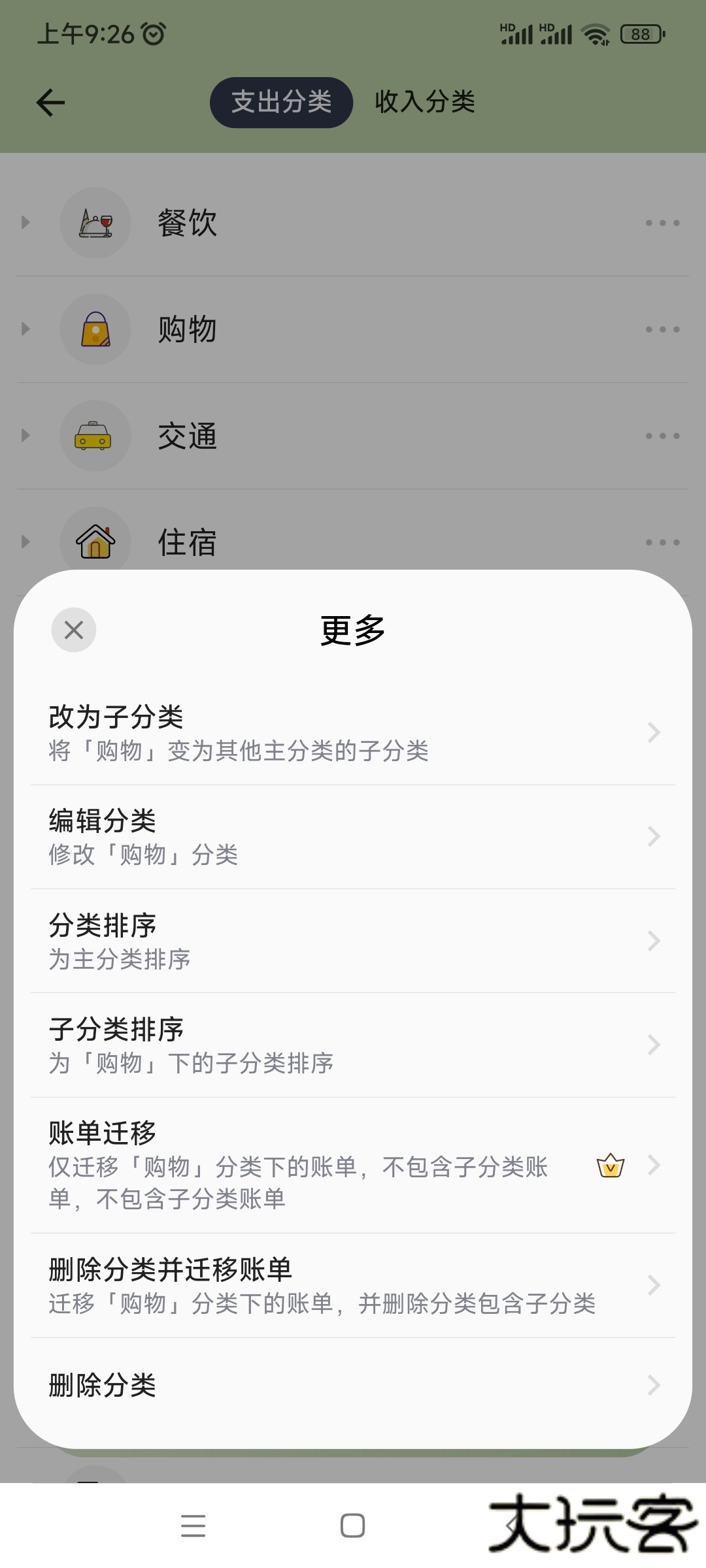This screenshot has height=1568, width=706.
Task: Open 分类排序 for main categories
Action: pos(353,941)
